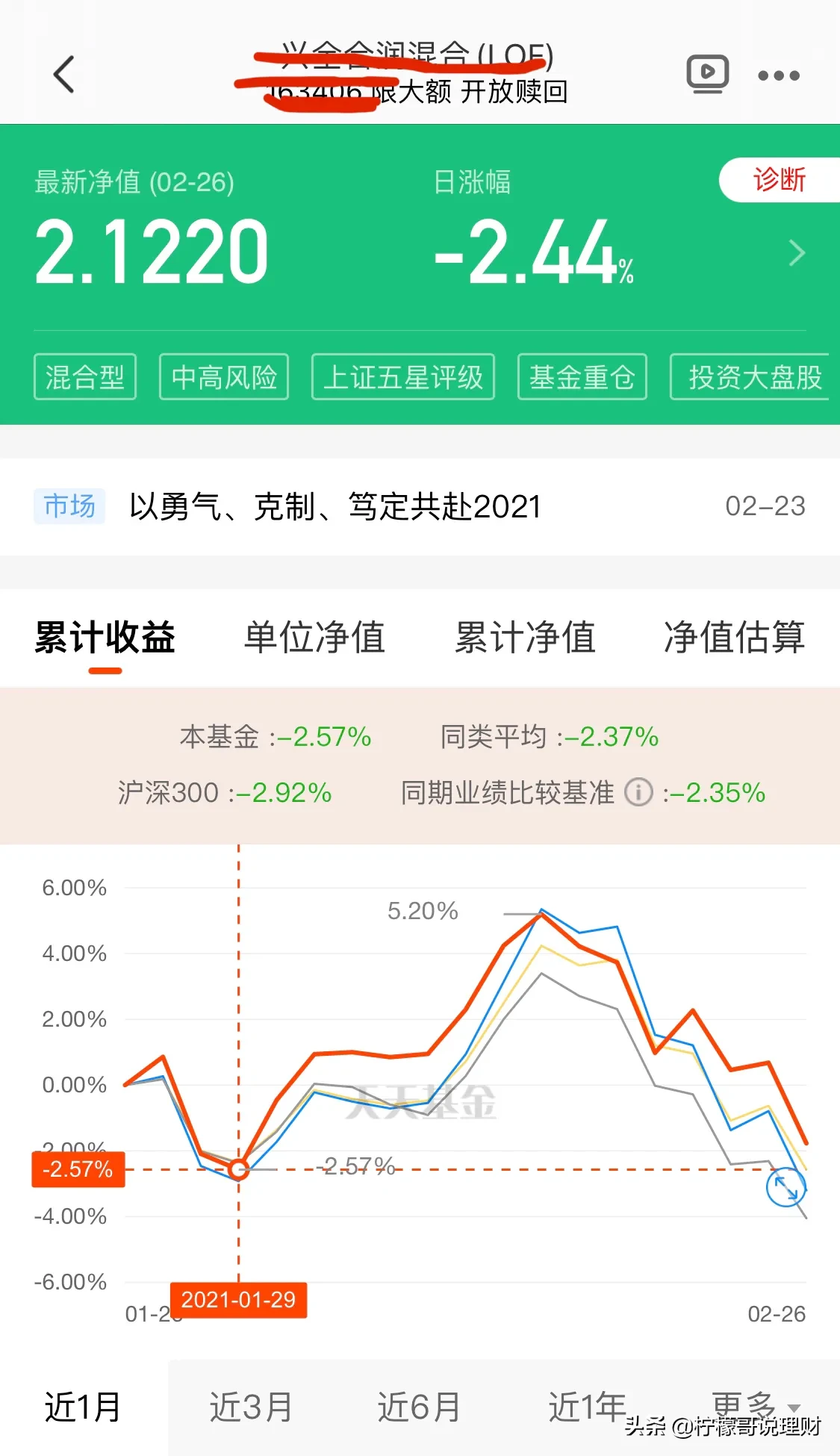Open the 上证五星评级 rating tag
This screenshot has height=1456, width=840.
(403, 377)
